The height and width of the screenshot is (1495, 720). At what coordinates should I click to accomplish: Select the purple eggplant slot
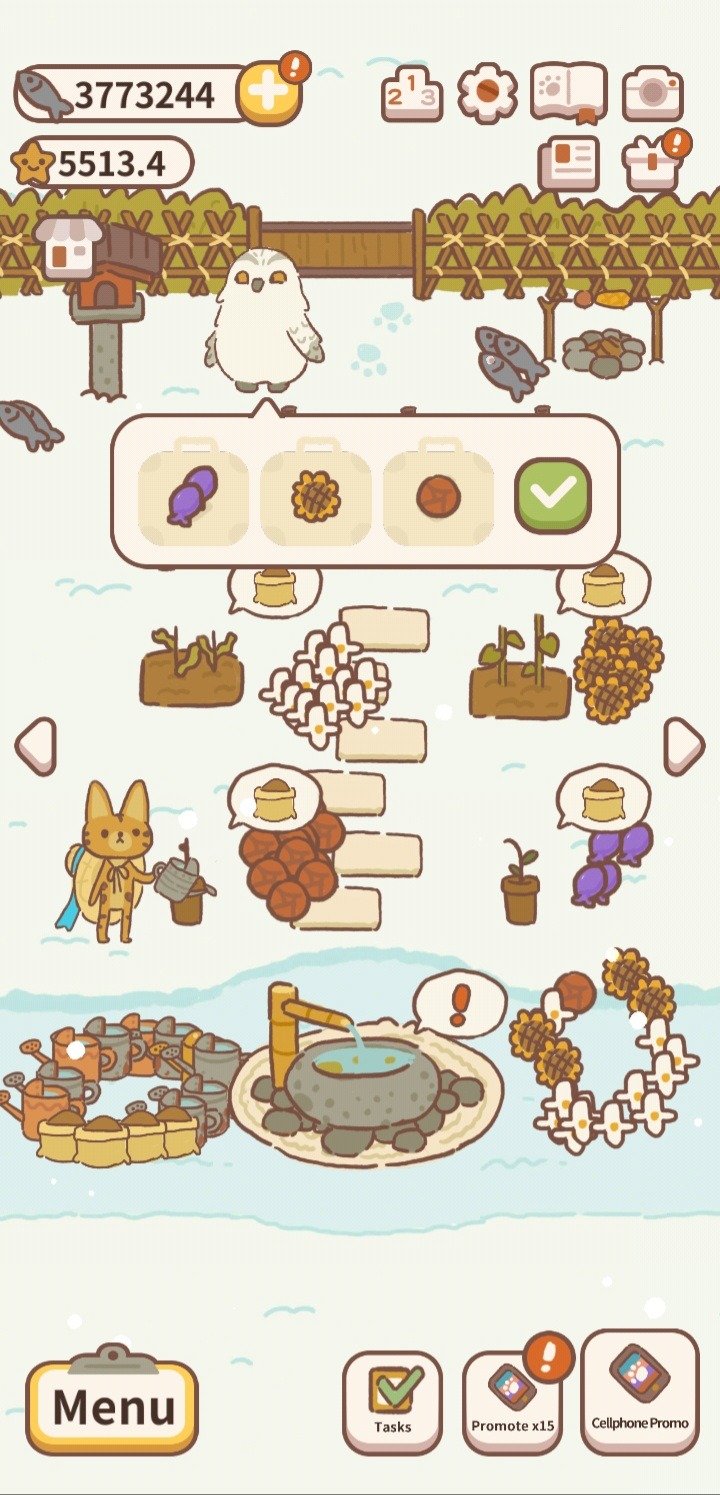click(193, 494)
